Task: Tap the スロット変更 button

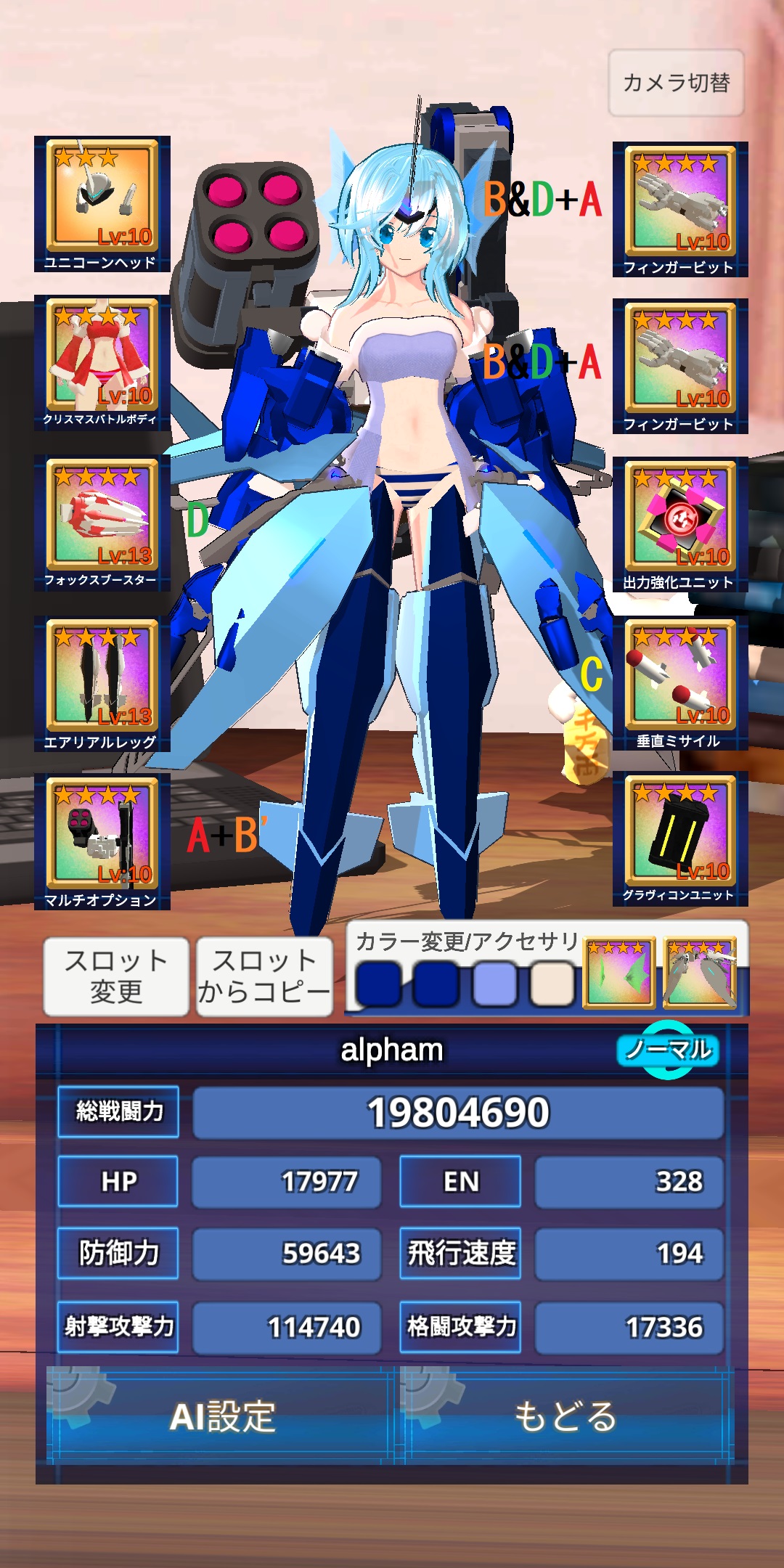Action: click(116, 976)
